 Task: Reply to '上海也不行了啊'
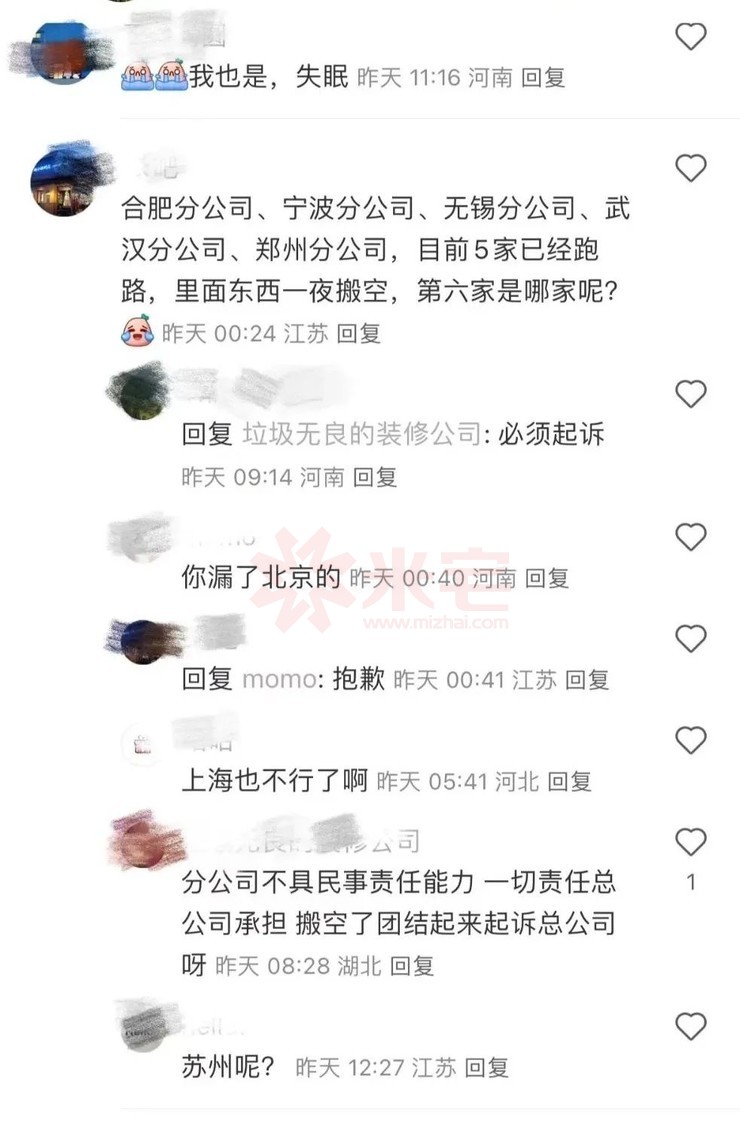[x=569, y=781]
